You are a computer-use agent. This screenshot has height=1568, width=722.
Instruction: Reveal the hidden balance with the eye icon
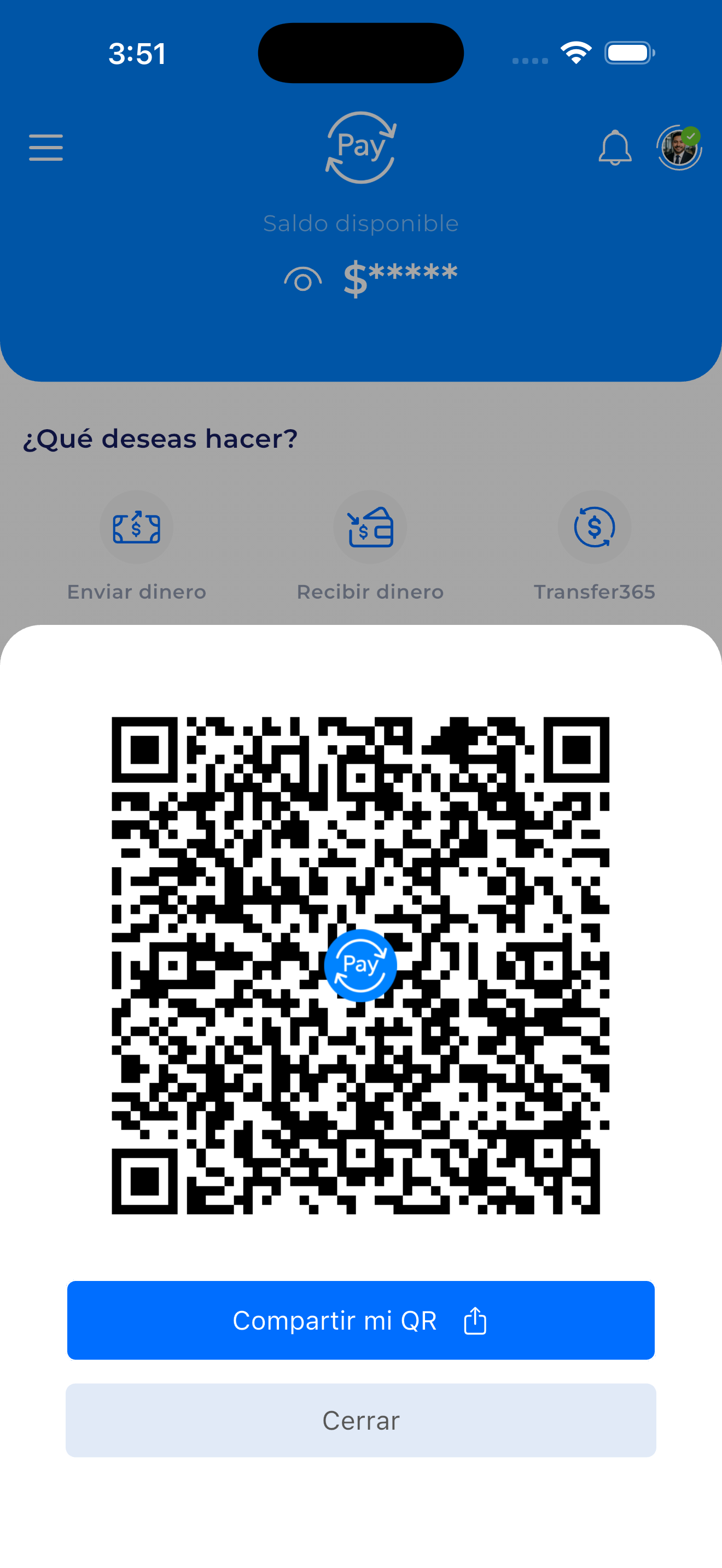click(x=302, y=279)
